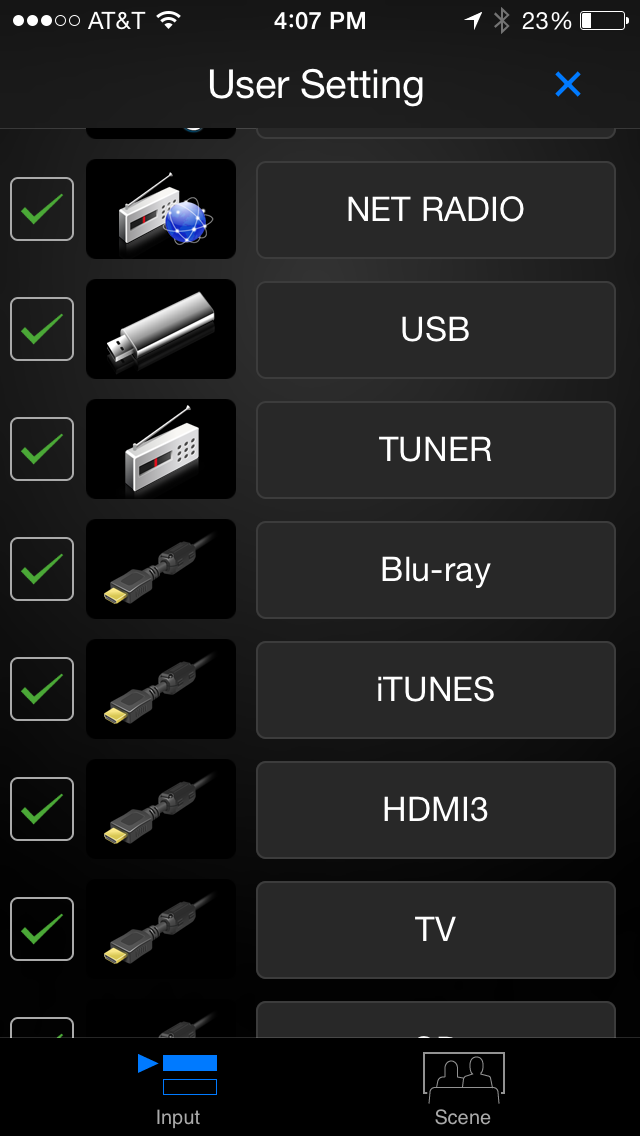640x1136 pixels.
Task: Switch to the Input tab
Action: tap(178, 1088)
